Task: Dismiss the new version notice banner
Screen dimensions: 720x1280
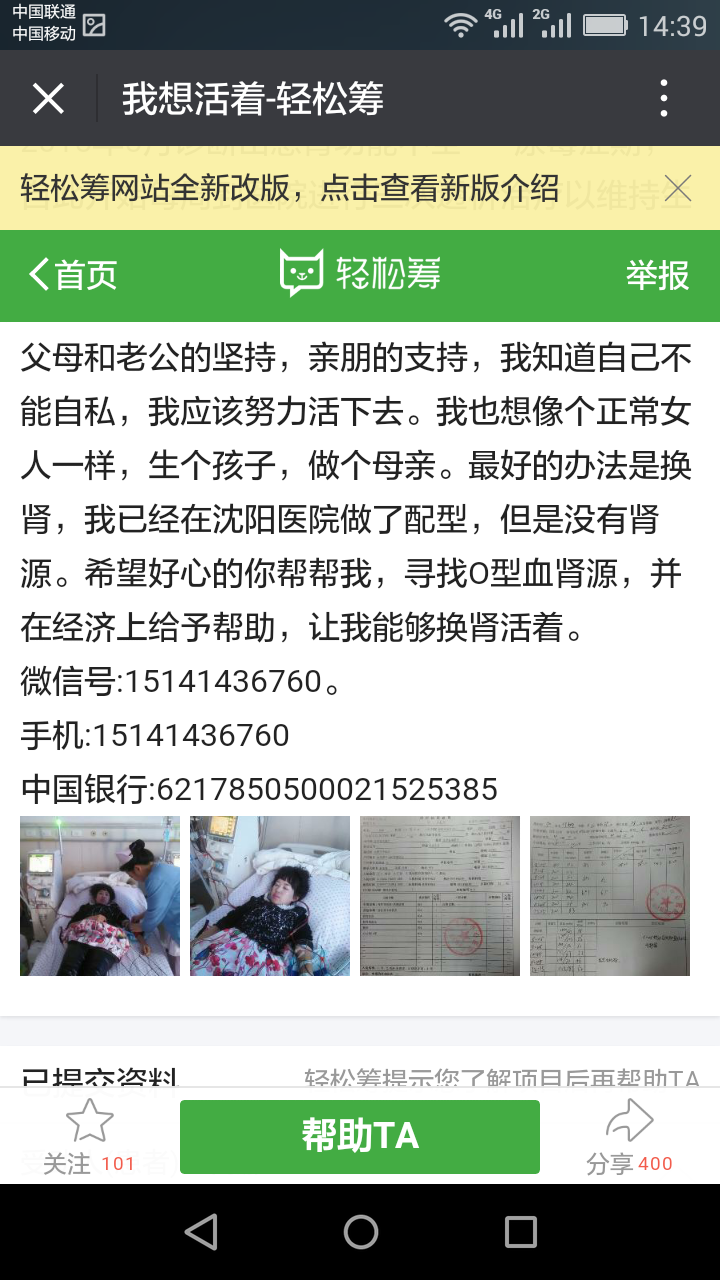Action: coord(678,188)
